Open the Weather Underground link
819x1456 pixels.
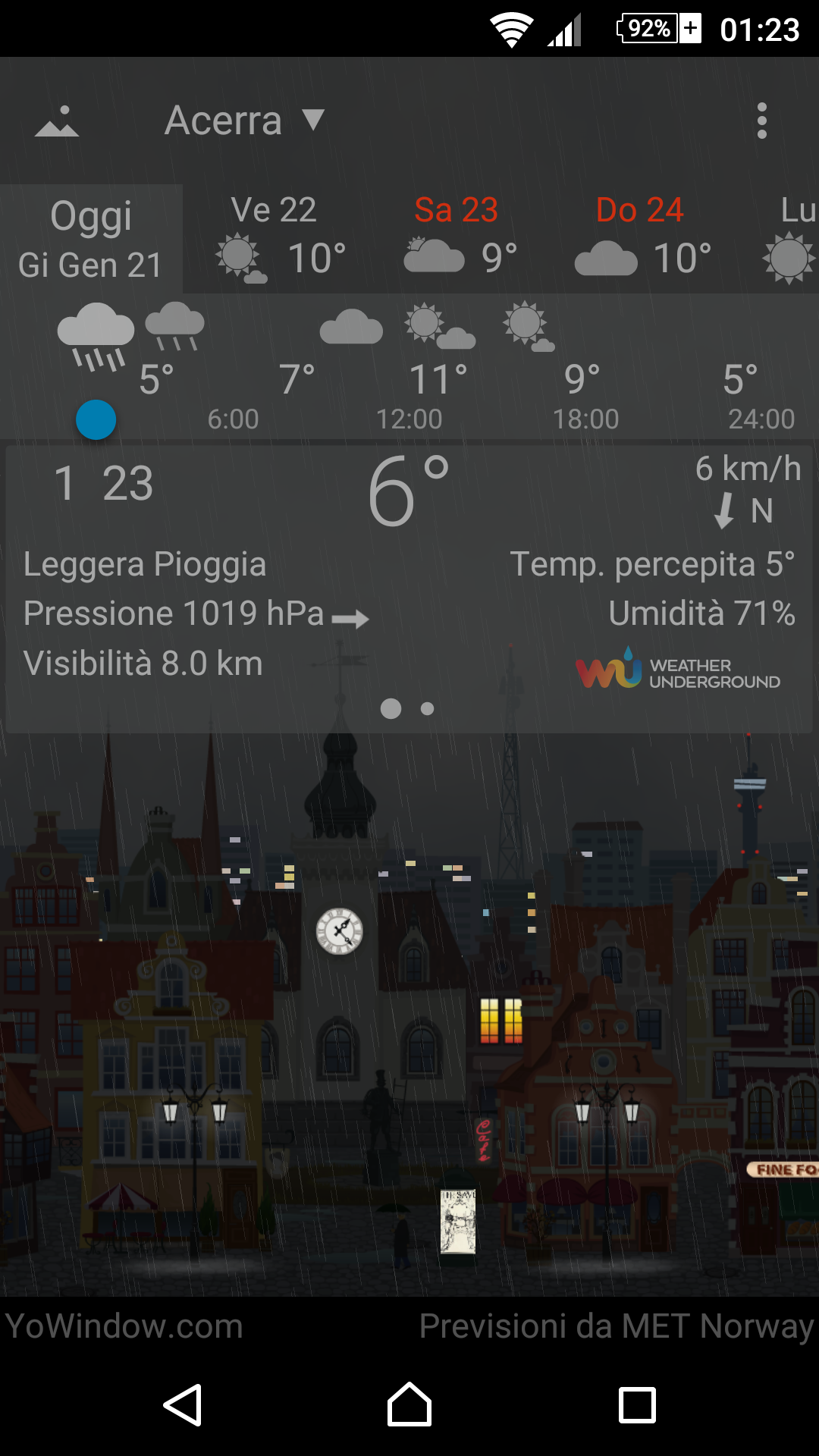coord(677,669)
